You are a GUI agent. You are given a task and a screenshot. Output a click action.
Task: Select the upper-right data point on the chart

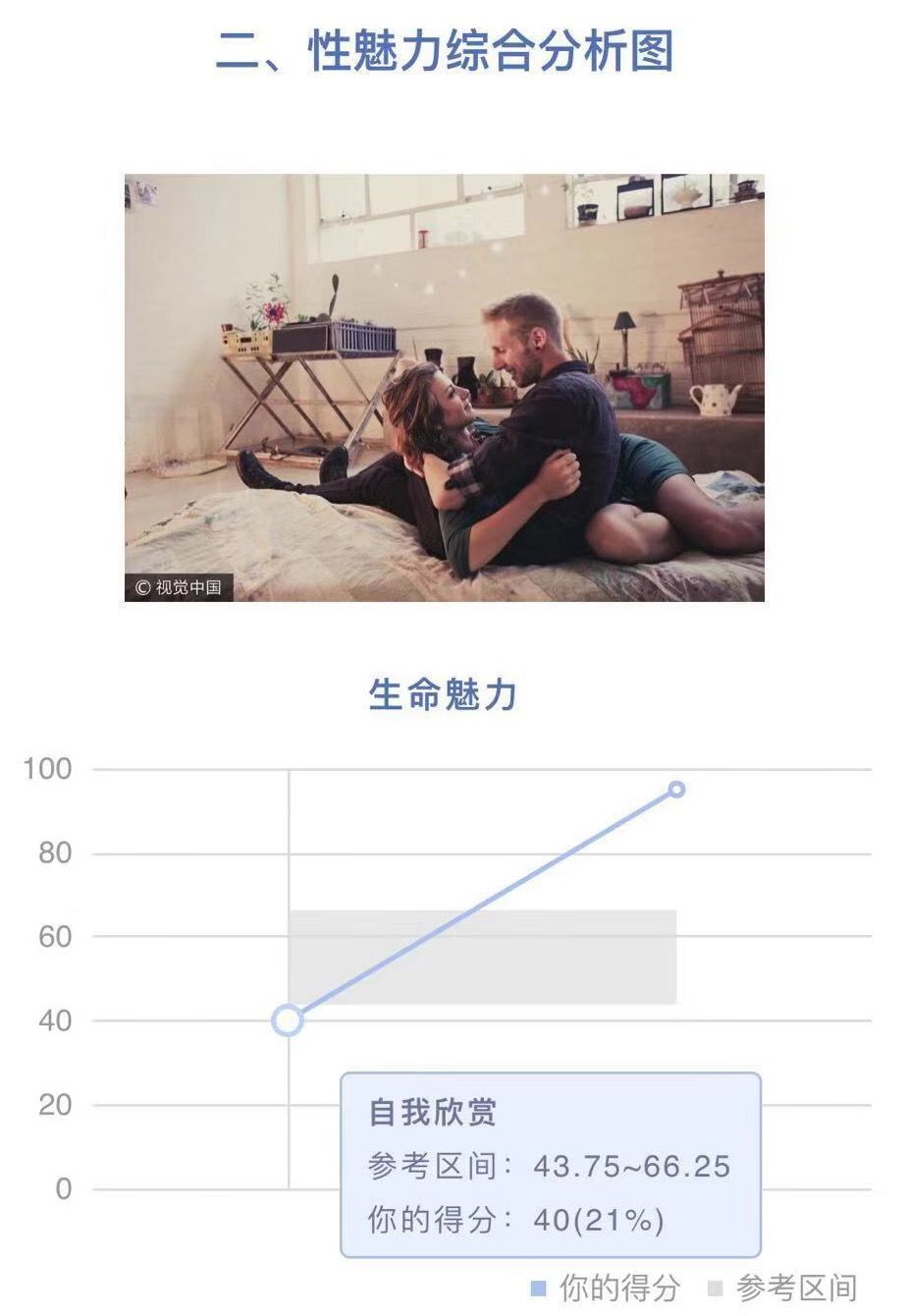pyautogui.click(x=676, y=790)
